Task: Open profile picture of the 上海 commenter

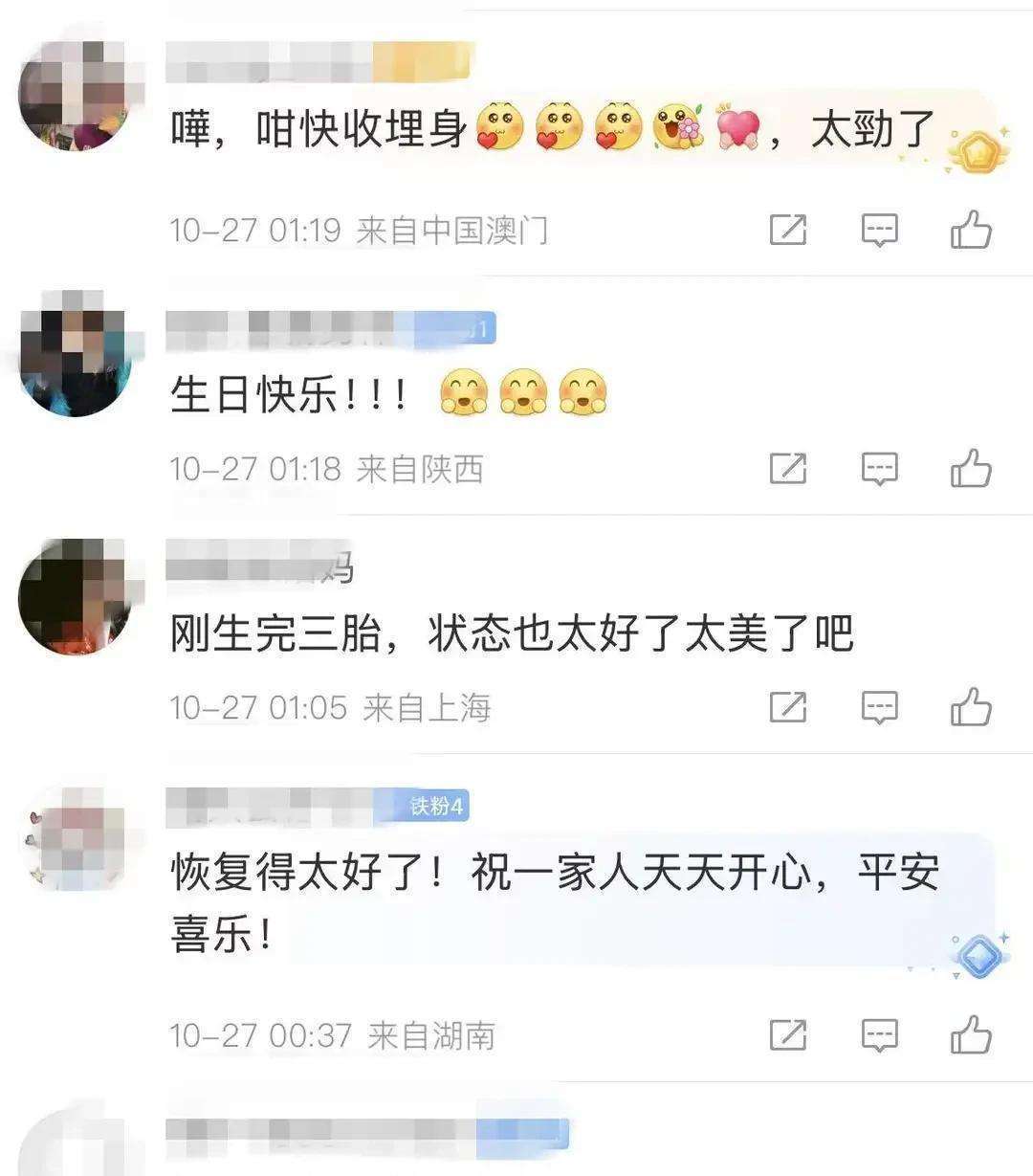Action: click(79, 596)
